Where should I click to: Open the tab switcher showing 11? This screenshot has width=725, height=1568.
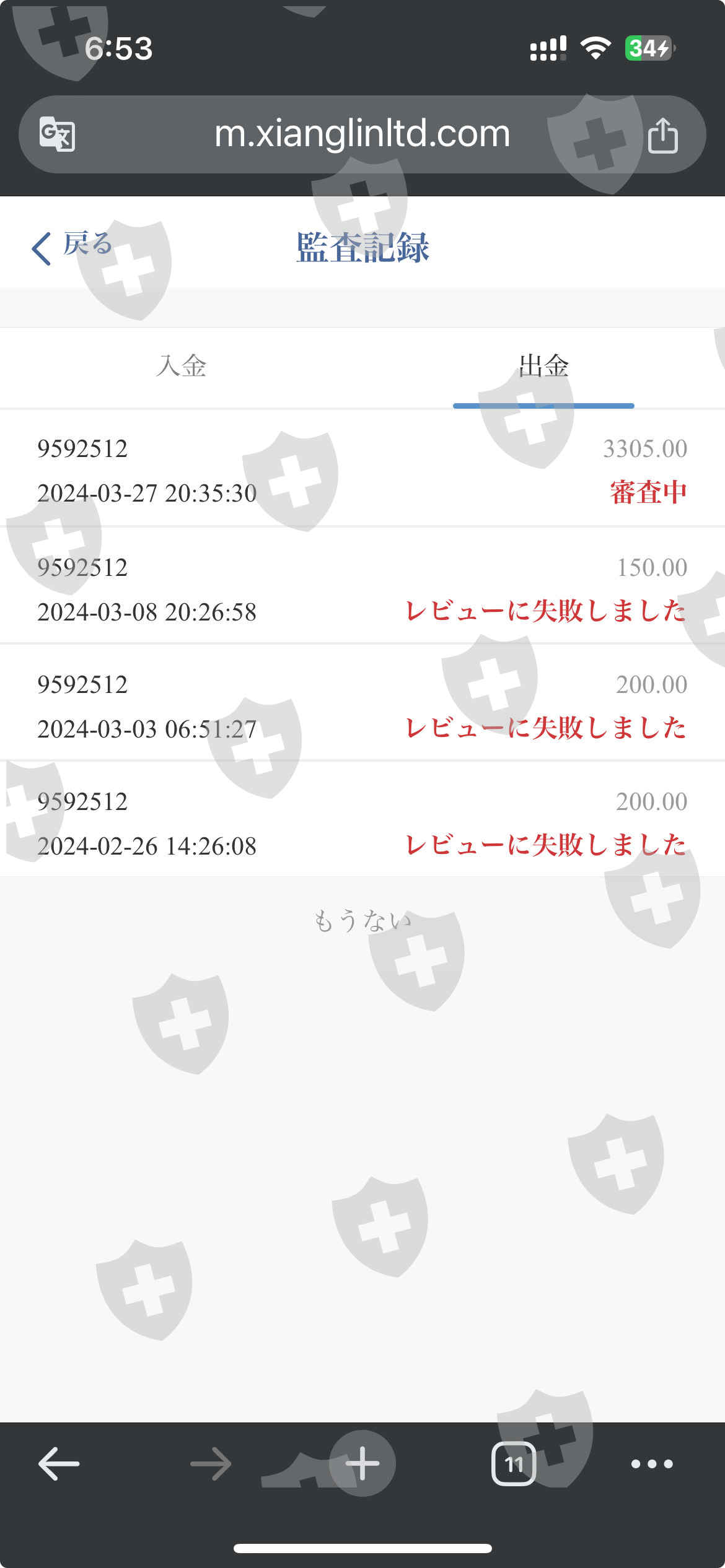pyautogui.click(x=513, y=1464)
